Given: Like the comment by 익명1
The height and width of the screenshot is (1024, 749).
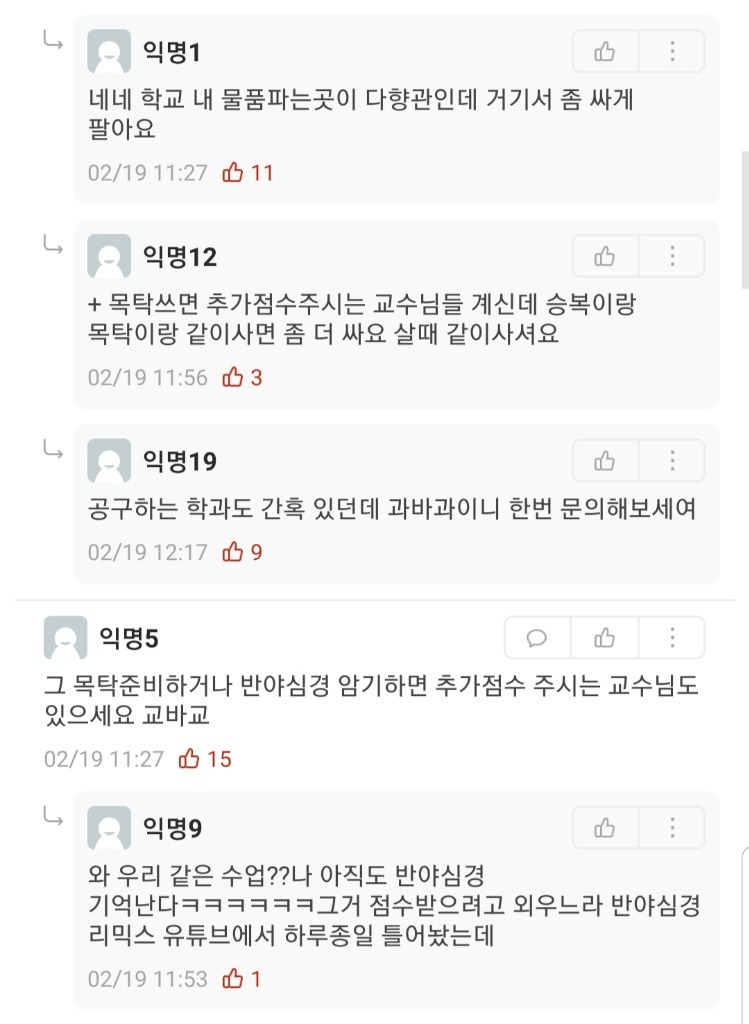Looking at the screenshot, I should [605, 51].
